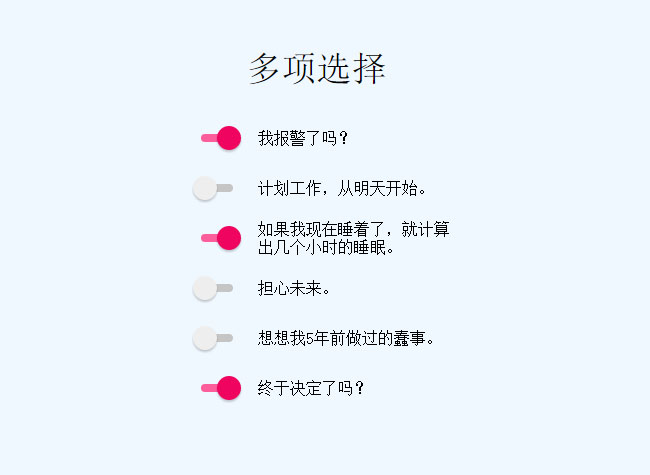This screenshot has width=650, height=475.
Task: Turn off the 我报警了吗？ switch
Action: 219,138
